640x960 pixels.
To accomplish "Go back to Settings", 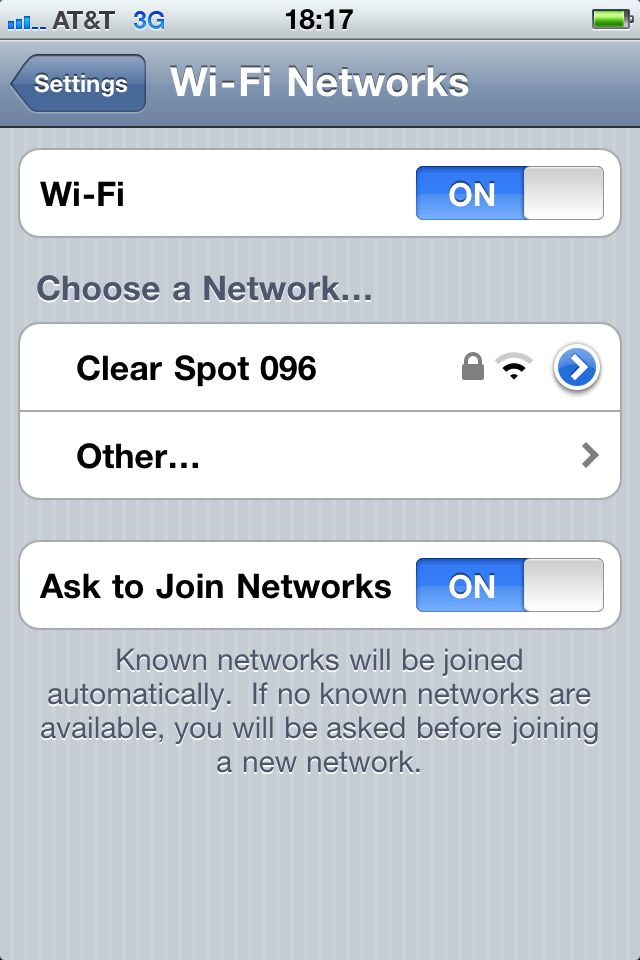I will tap(80, 84).
